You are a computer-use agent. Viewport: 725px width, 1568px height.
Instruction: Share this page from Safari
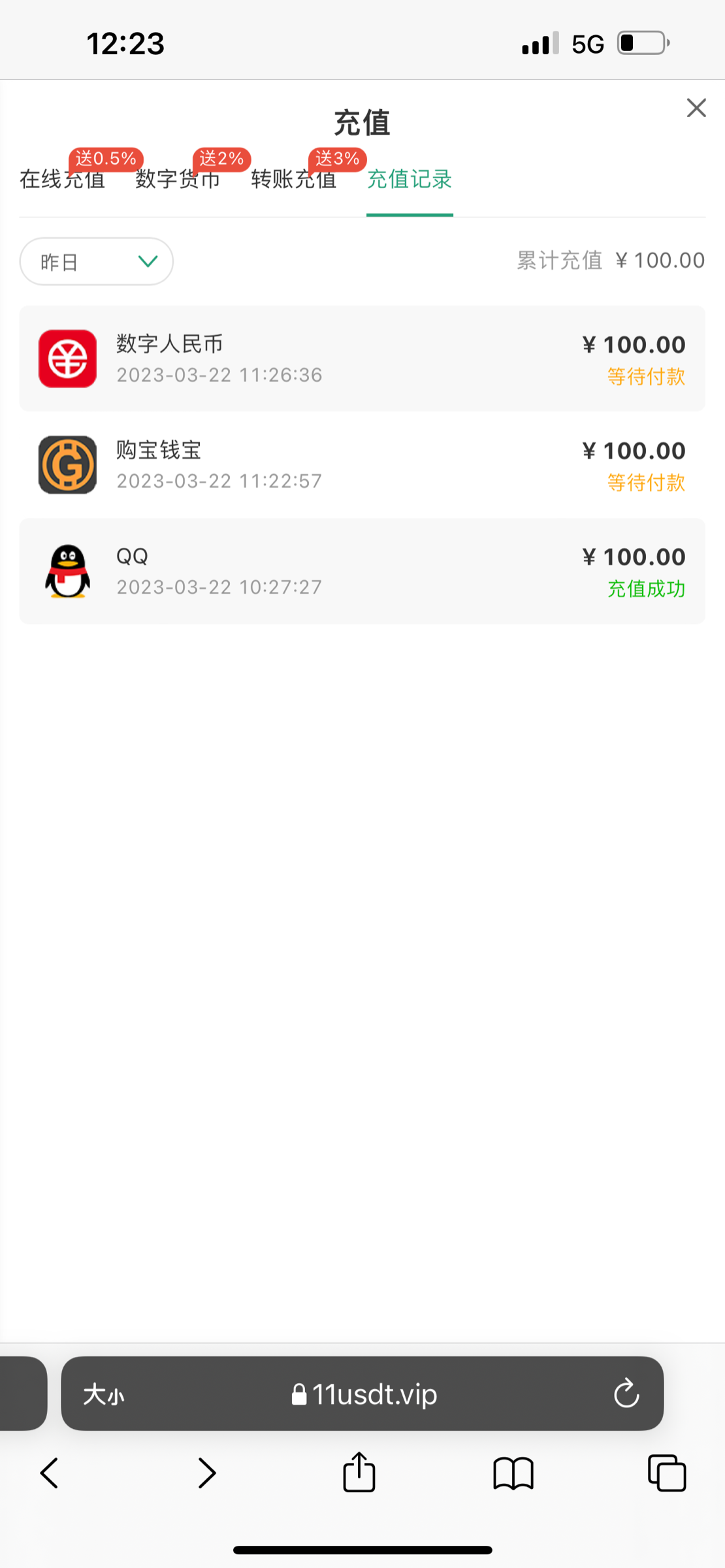pos(359,1472)
